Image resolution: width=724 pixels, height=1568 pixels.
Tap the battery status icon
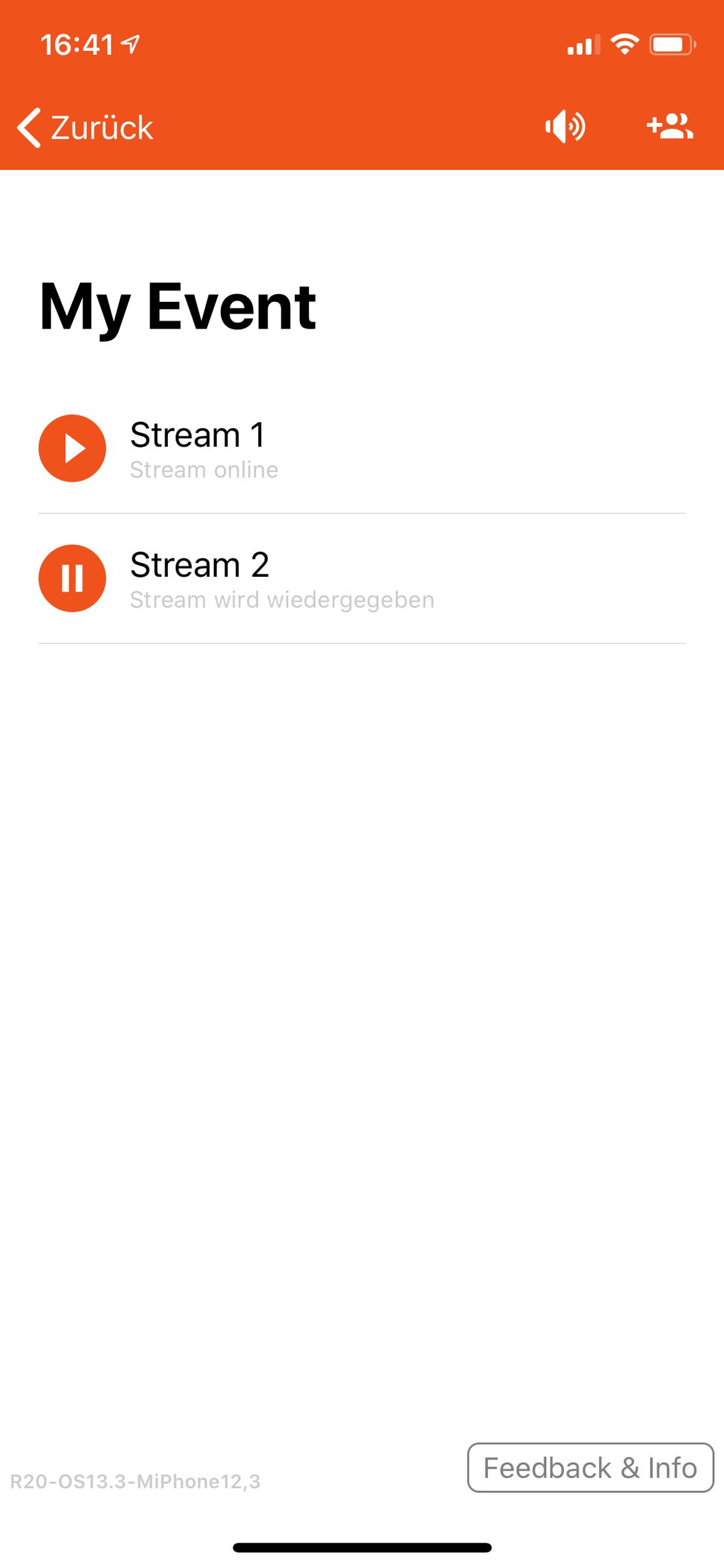[x=670, y=43]
